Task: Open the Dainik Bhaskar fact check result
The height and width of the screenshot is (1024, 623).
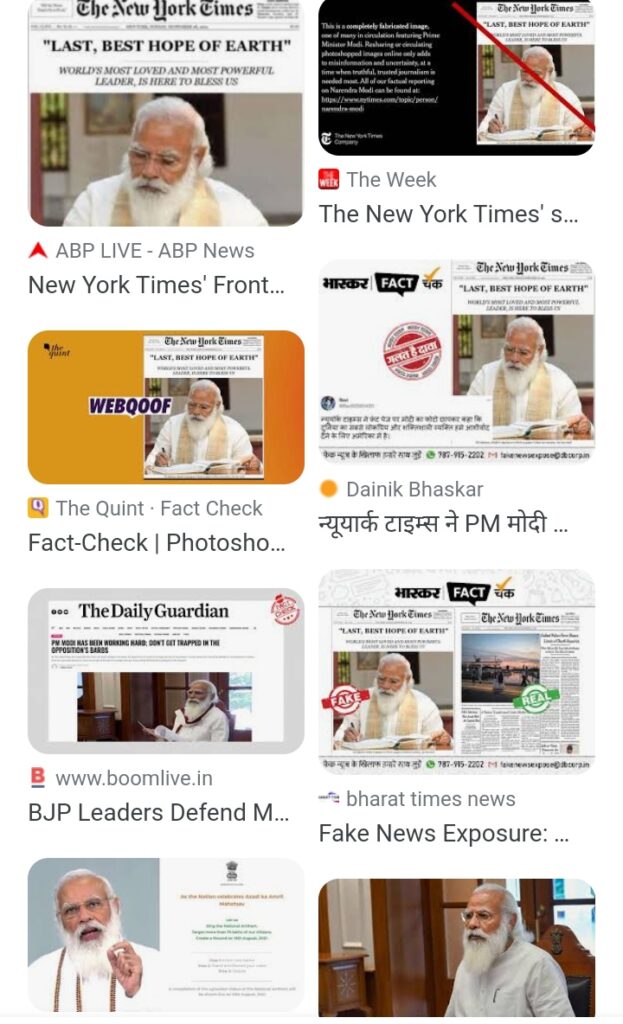Action: (456, 361)
